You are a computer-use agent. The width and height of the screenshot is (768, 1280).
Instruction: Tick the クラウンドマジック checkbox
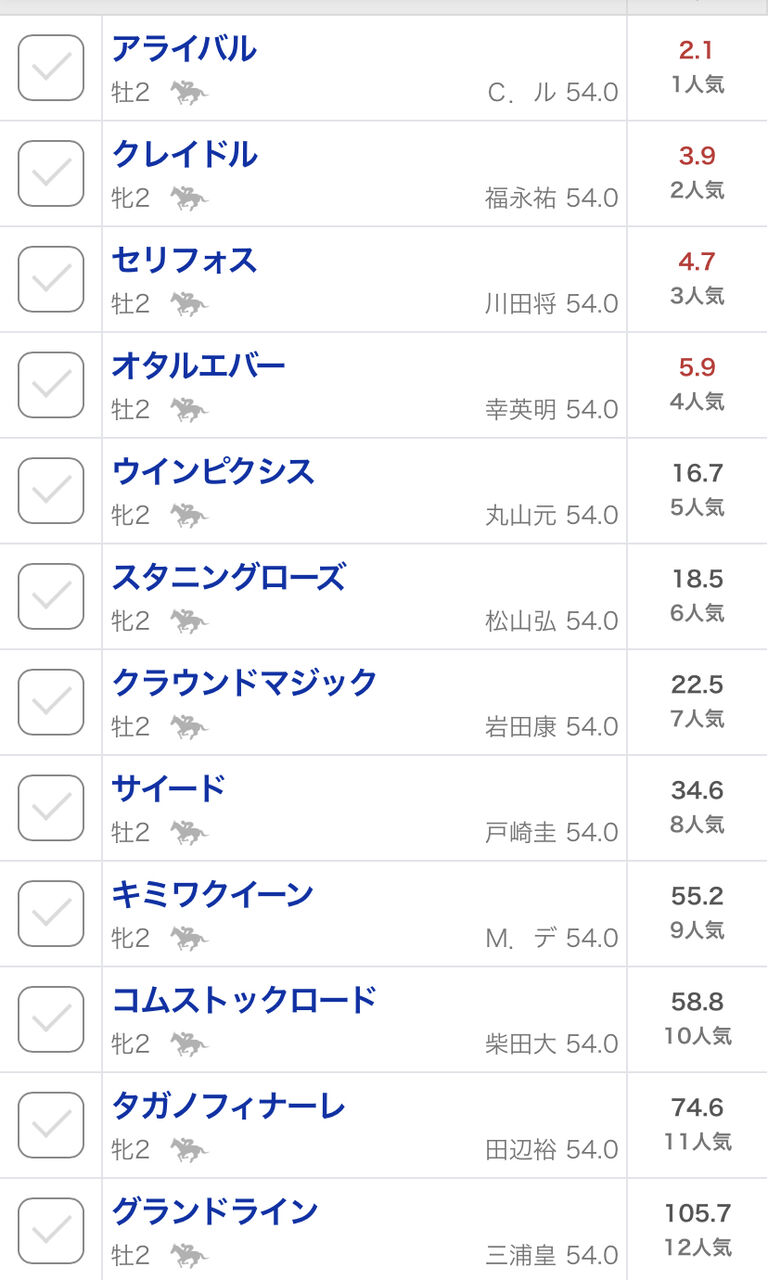pyautogui.click(x=51, y=702)
